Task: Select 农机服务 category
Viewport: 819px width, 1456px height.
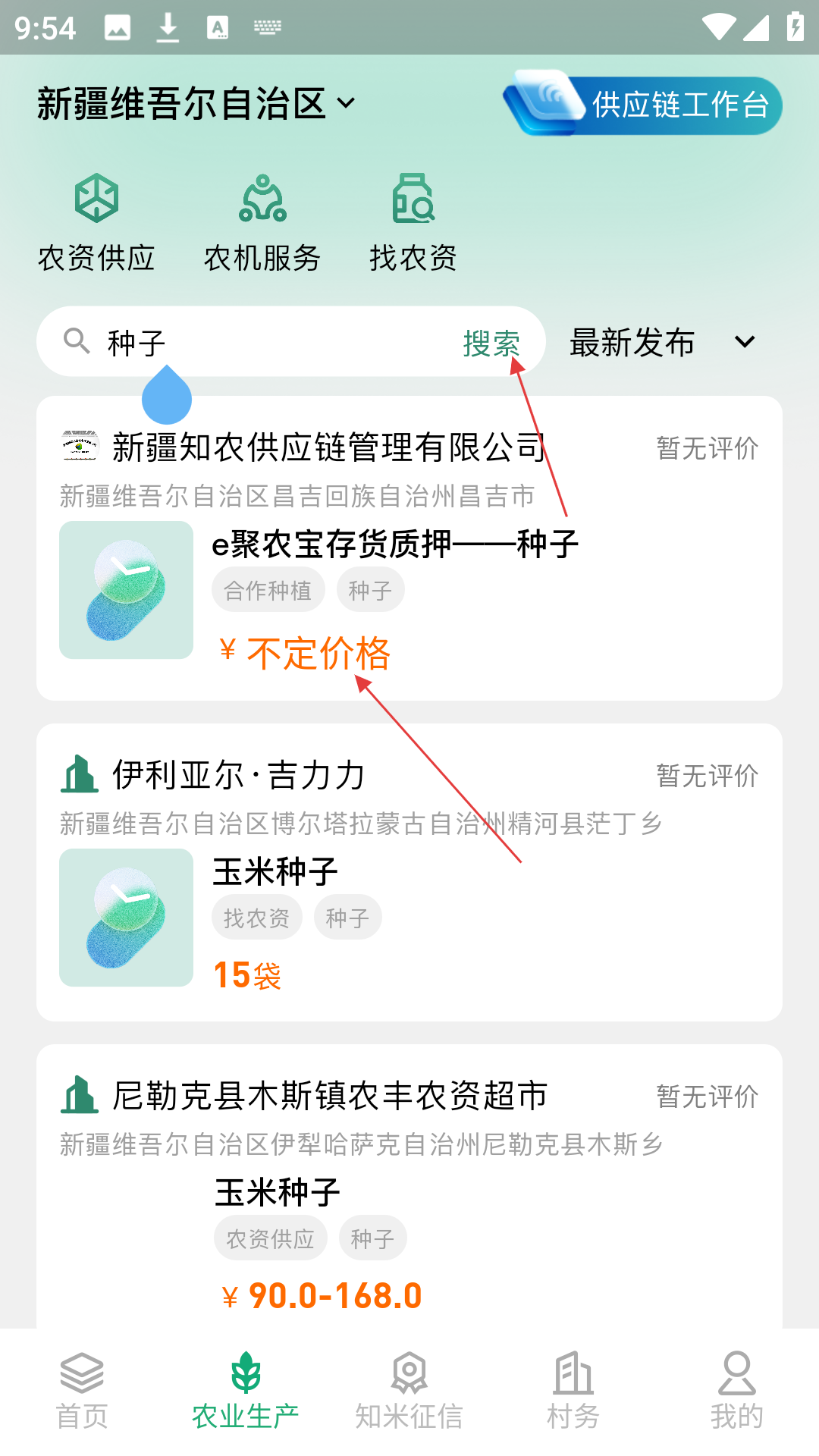Action: pyautogui.click(x=262, y=223)
